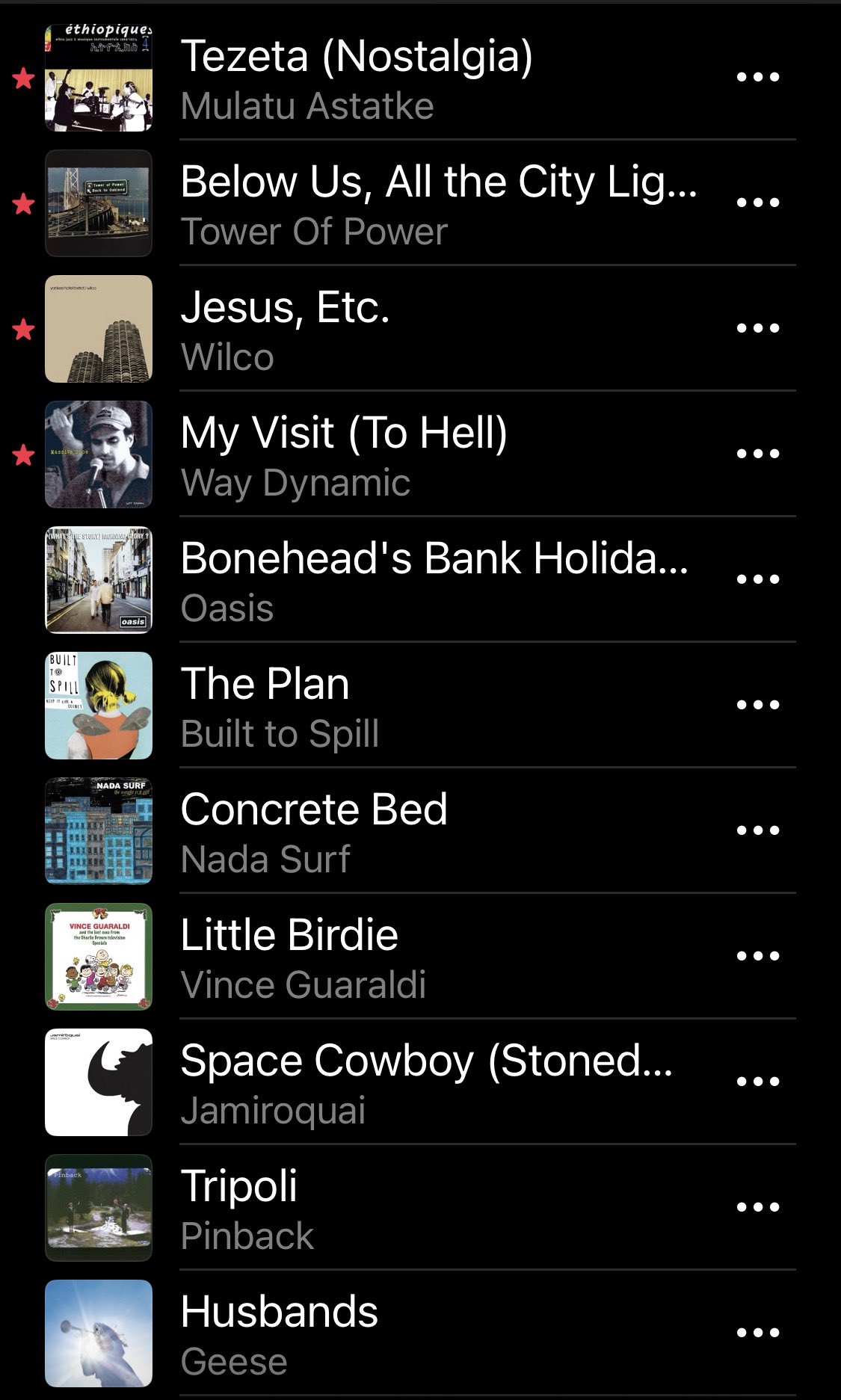Open more options for Tripoli
The image size is (841, 1400).
[757, 1207]
